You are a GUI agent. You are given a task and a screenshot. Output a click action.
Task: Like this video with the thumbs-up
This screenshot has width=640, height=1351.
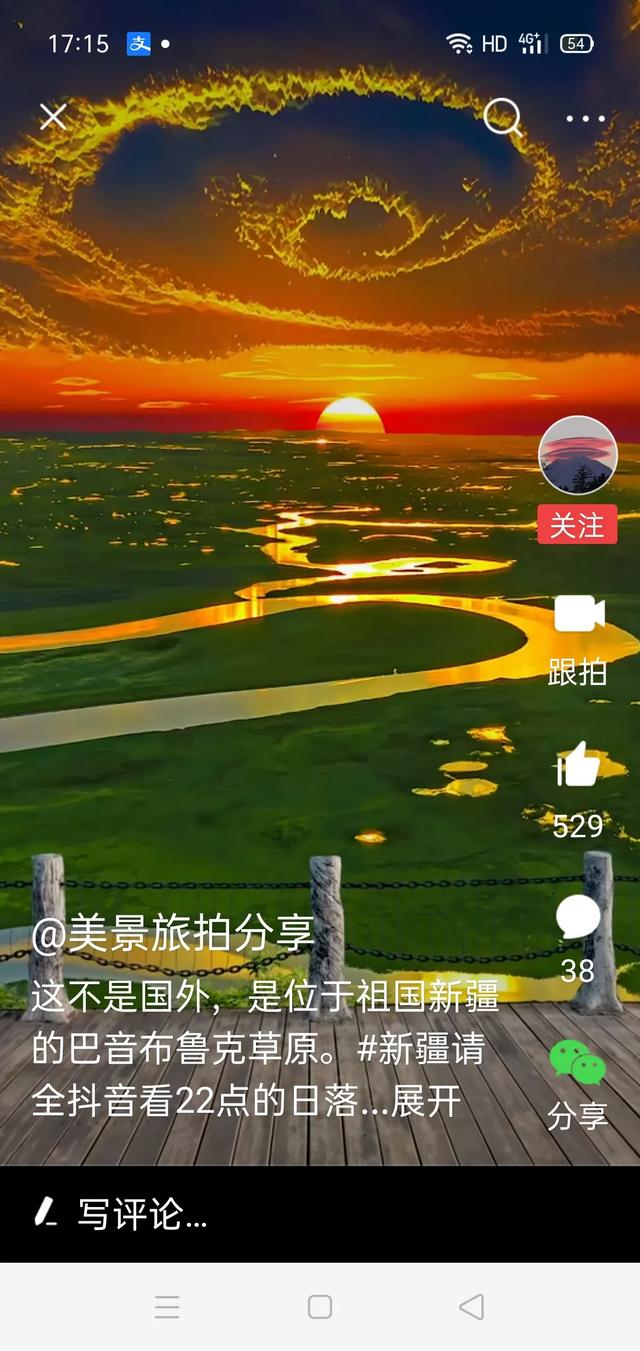pyautogui.click(x=578, y=765)
